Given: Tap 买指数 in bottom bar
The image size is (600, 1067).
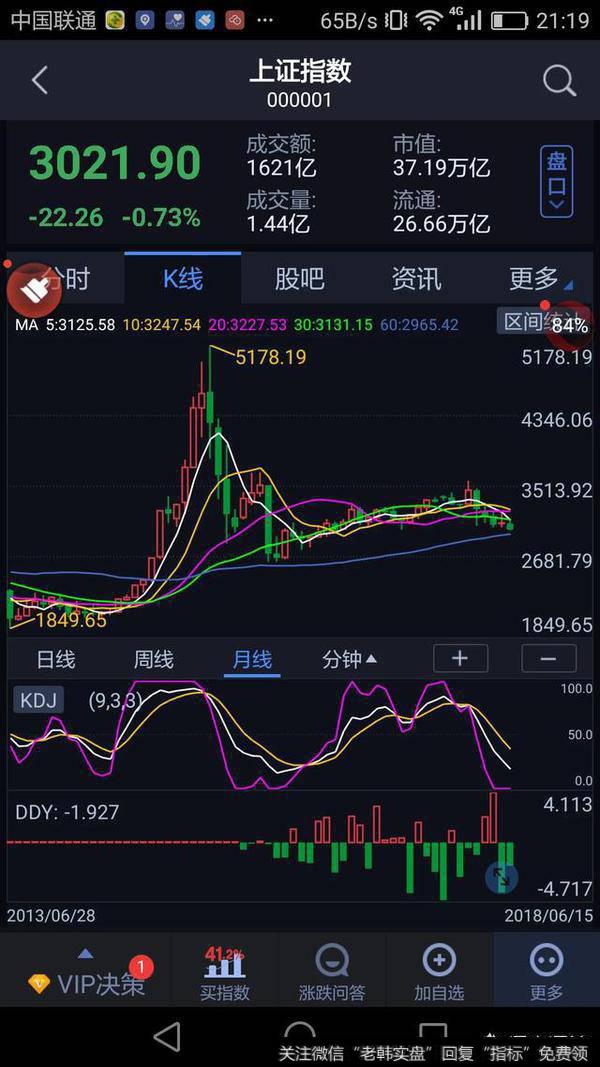Looking at the screenshot, I should [225, 972].
